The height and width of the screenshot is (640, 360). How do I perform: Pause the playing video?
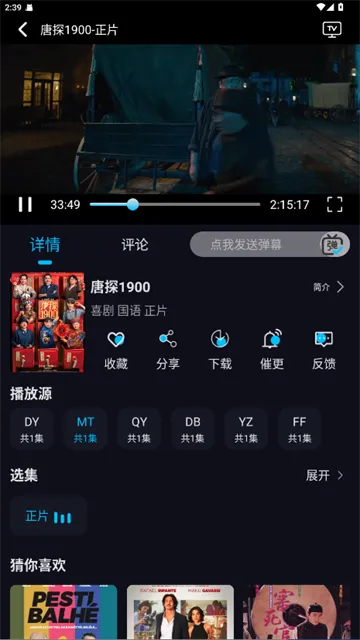coord(25,204)
